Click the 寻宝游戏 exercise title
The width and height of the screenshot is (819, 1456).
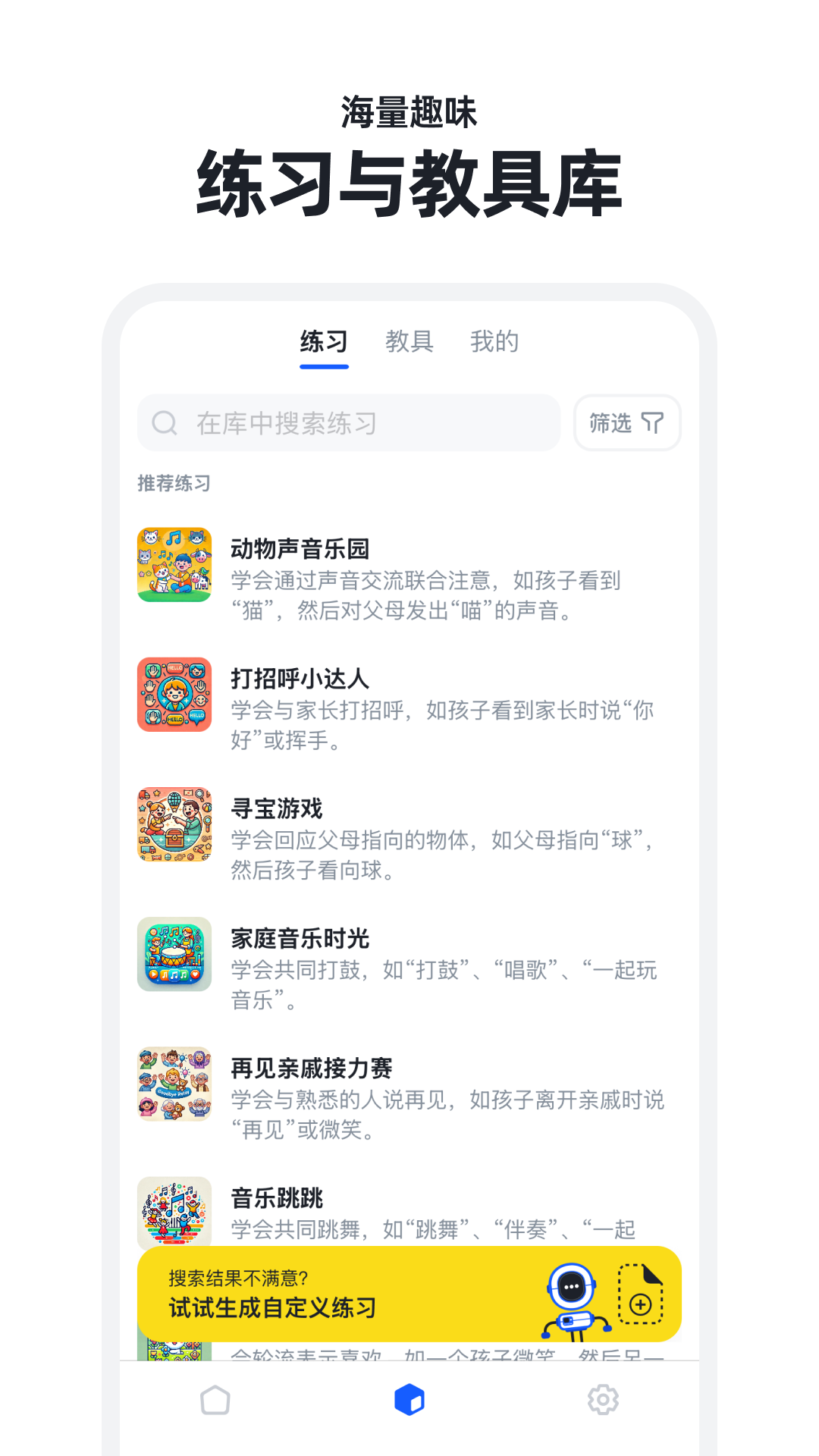pos(277,808)
